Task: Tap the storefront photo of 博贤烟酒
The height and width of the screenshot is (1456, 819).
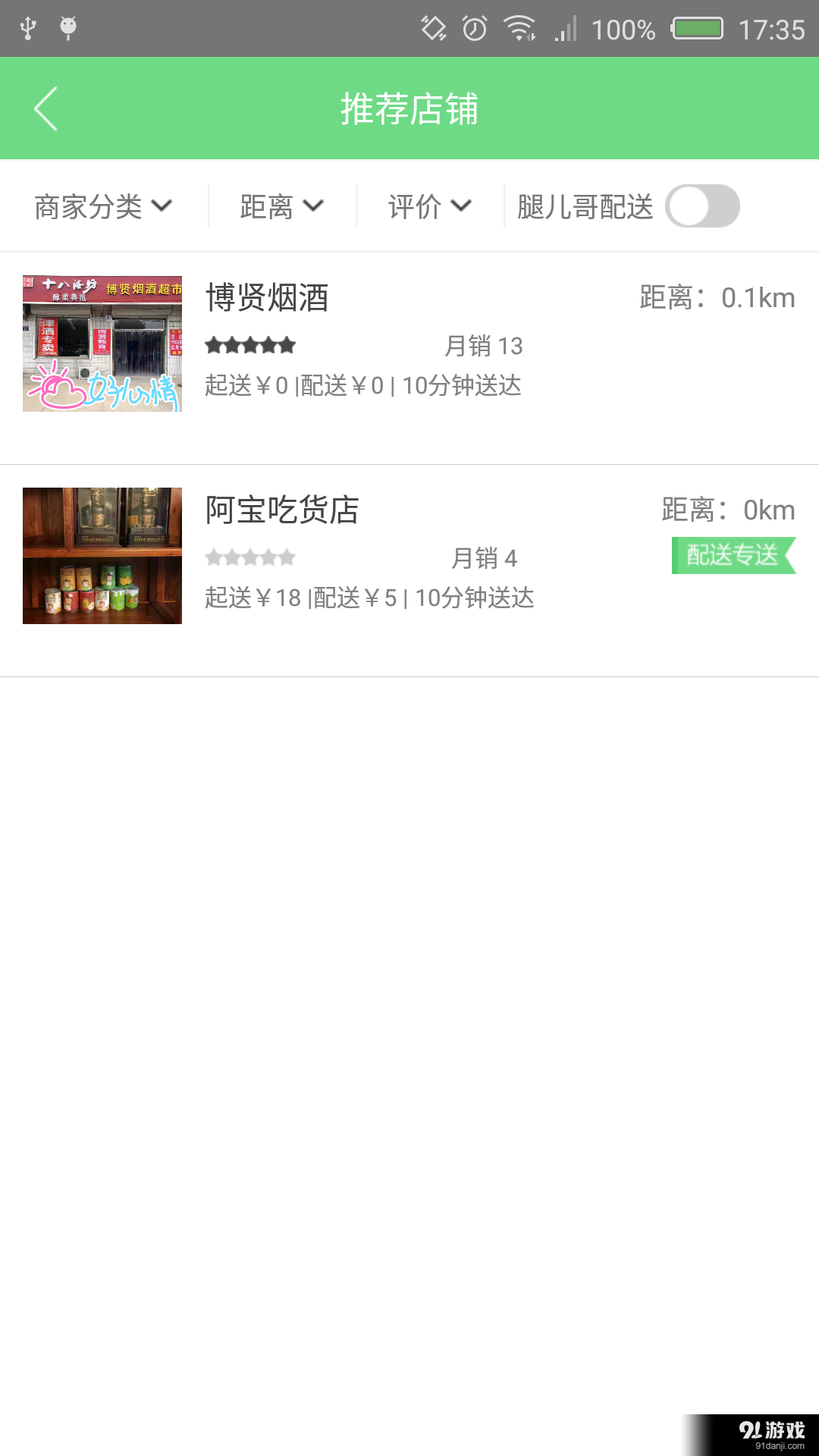Action: coord(102,343)
